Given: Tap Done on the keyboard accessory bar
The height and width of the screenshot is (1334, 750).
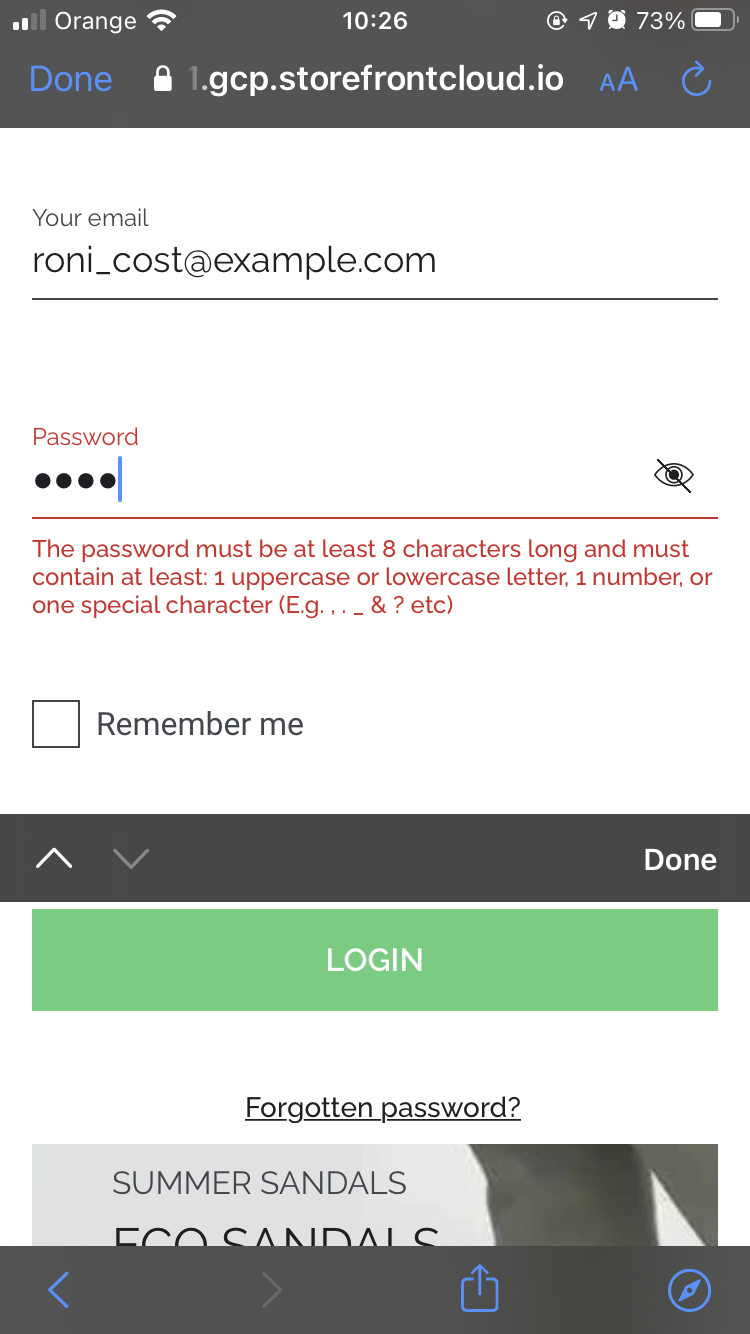Looking at the screenshot, I should (680, 858).
